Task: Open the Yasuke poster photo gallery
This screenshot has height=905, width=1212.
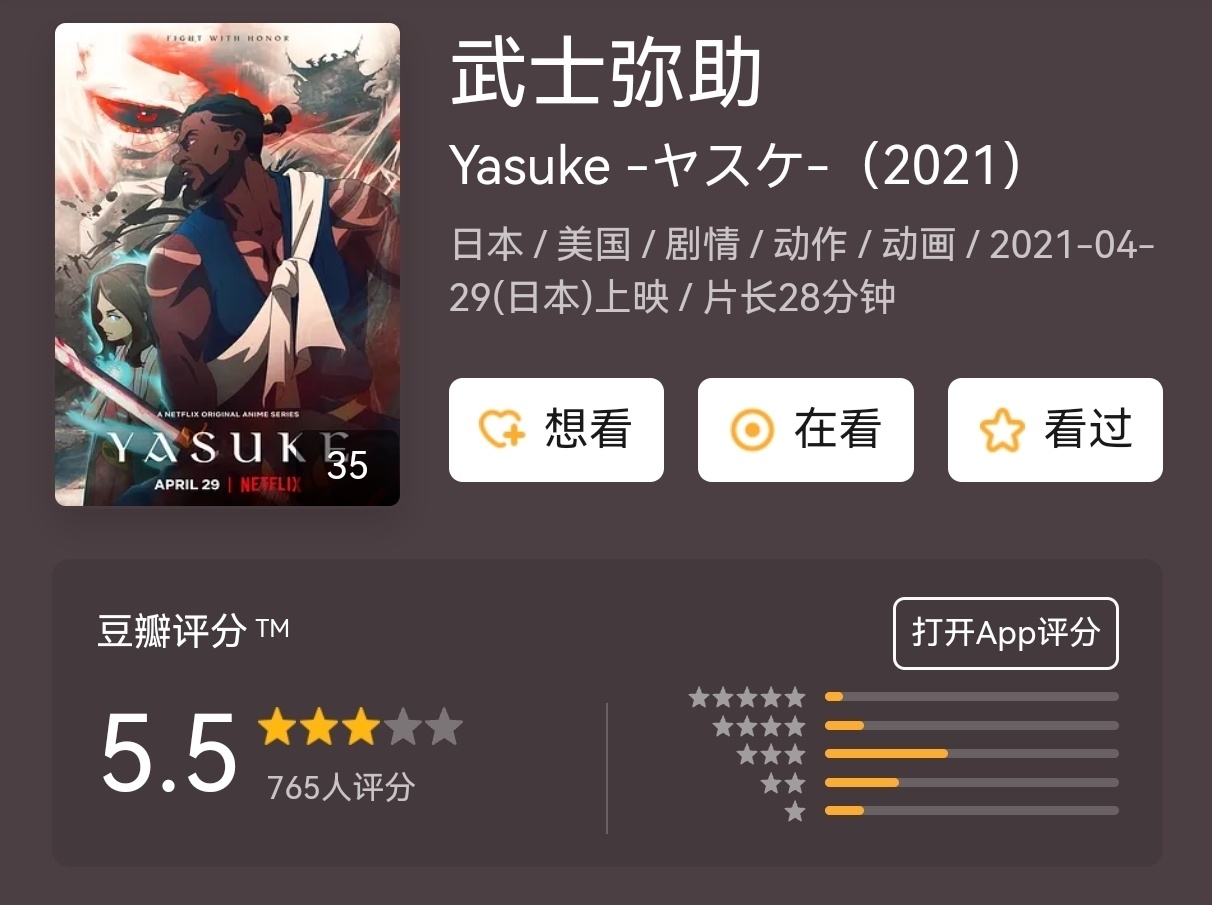Action: coord(227,264)
